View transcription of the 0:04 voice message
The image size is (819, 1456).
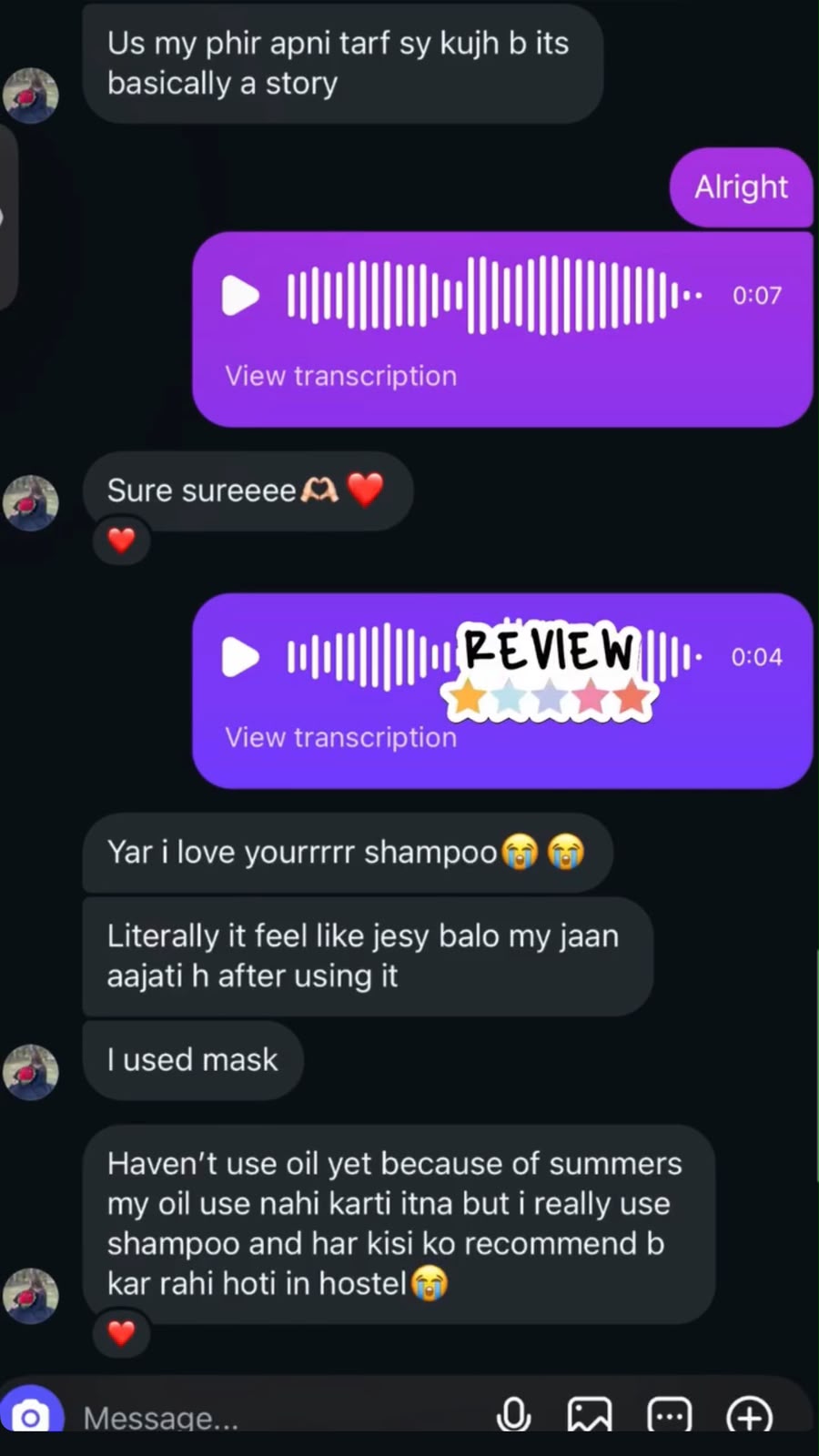click(340, 737)
